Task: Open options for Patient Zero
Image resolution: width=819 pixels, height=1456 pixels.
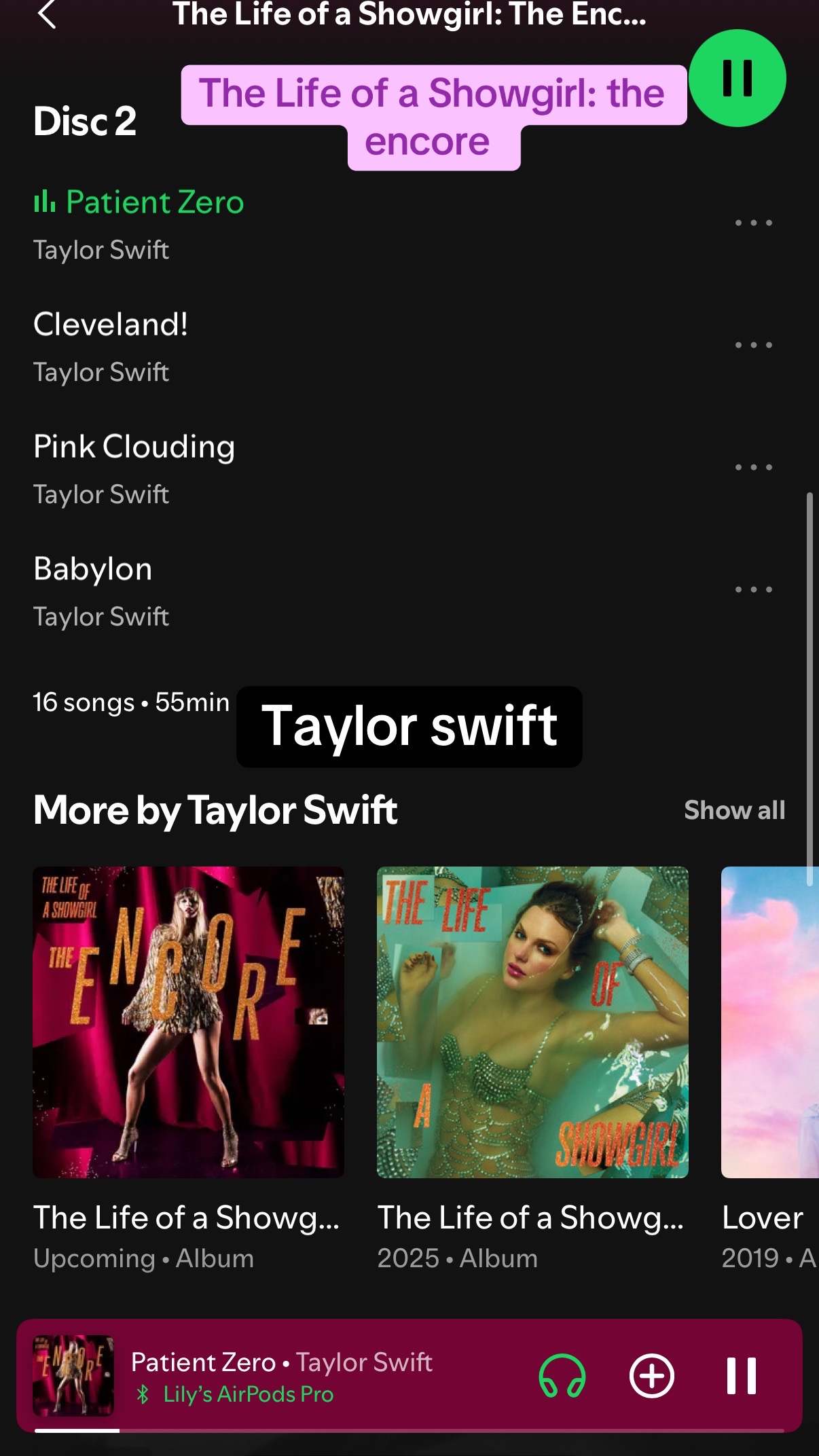Action: (x=754, y=223)
